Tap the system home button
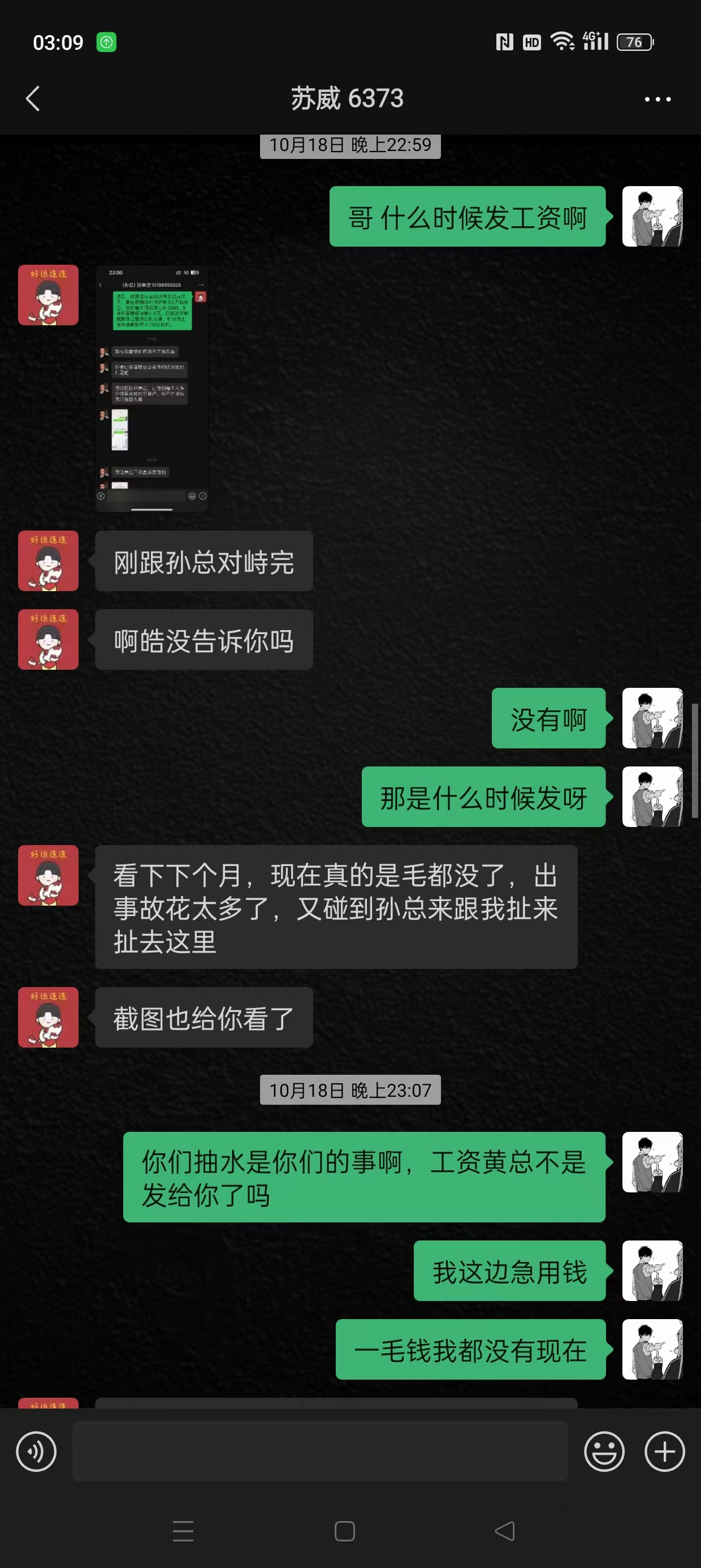701x1568 pixels. point(344,1531)
